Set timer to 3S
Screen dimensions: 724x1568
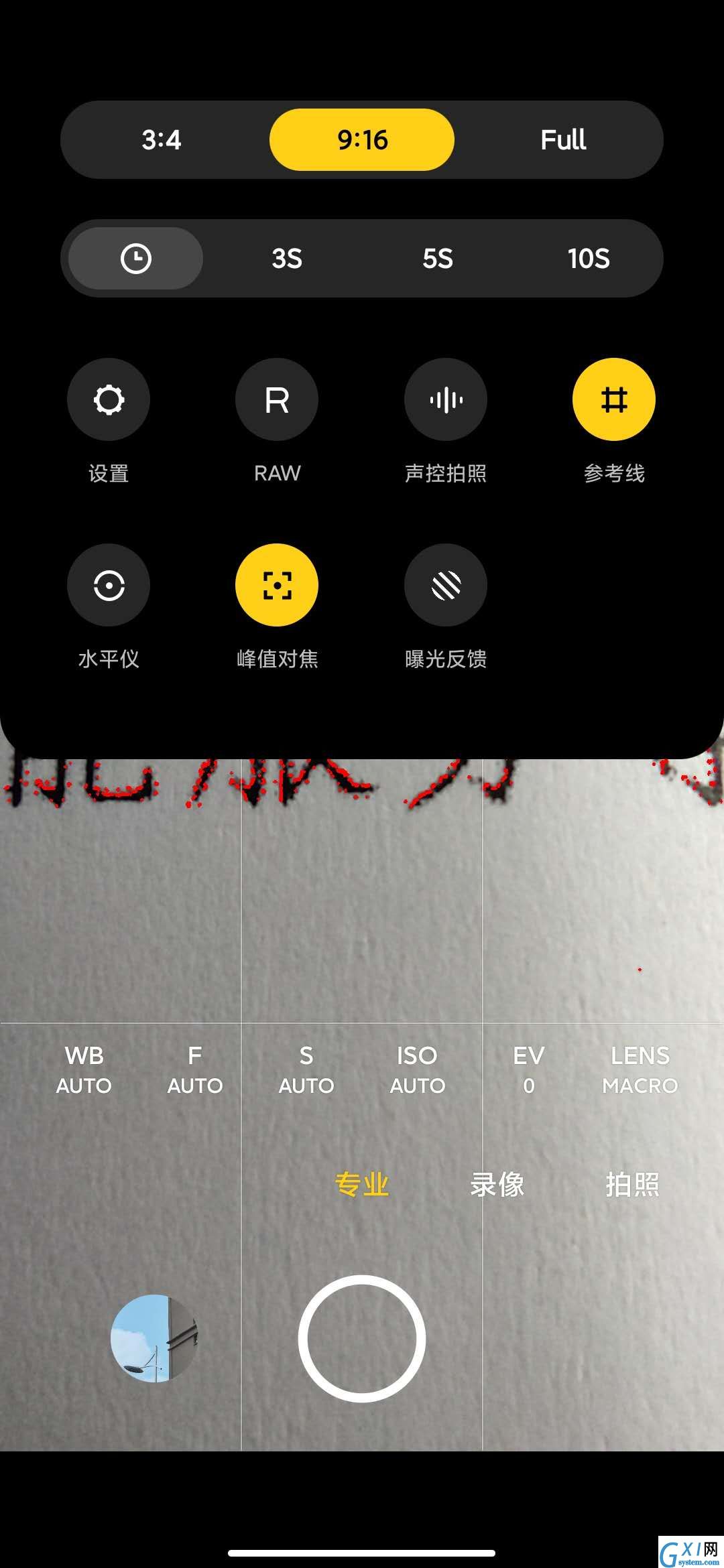(x=287, y=259)
